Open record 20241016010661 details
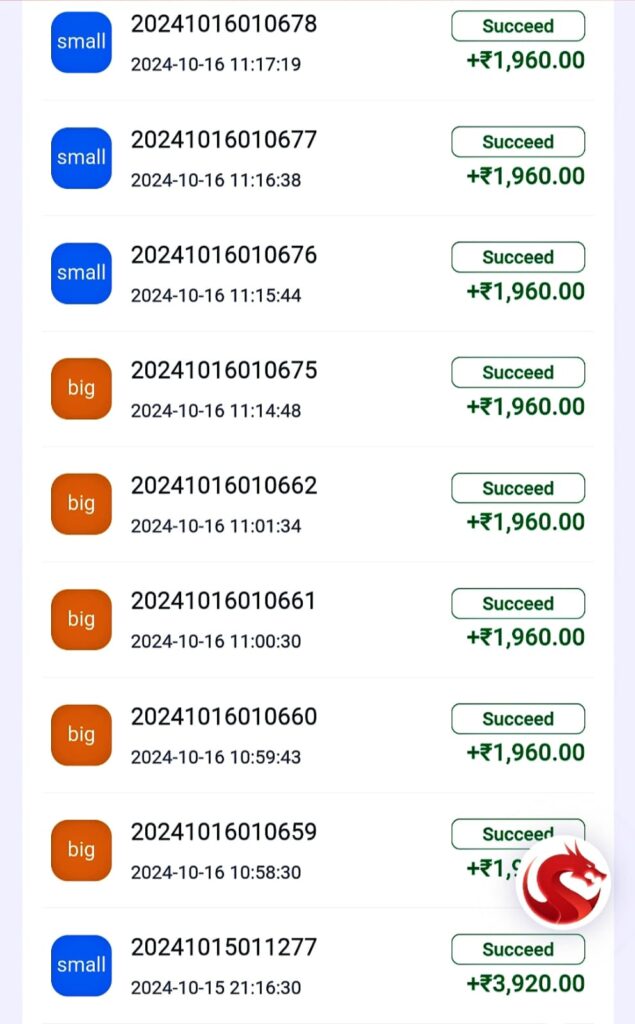635x1024 pixels. tap(318, 620)
